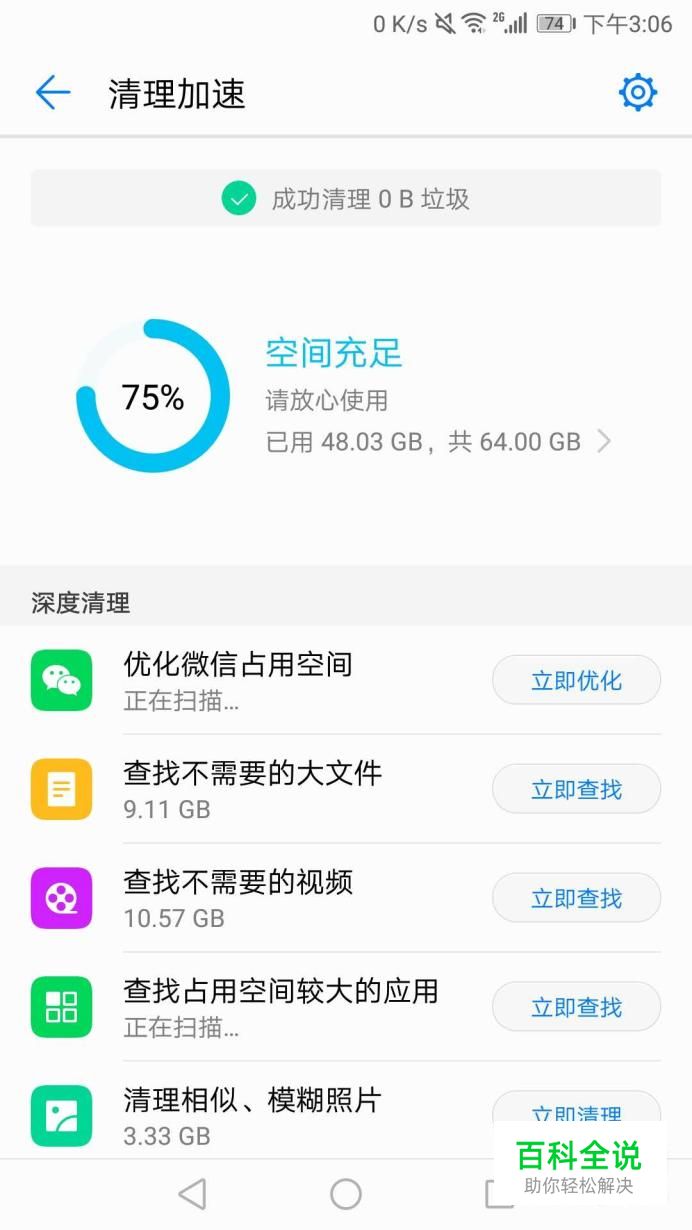Tap 立即查找 for unneeded videos
The image size is (692, 1230).
tap(576, 899)
